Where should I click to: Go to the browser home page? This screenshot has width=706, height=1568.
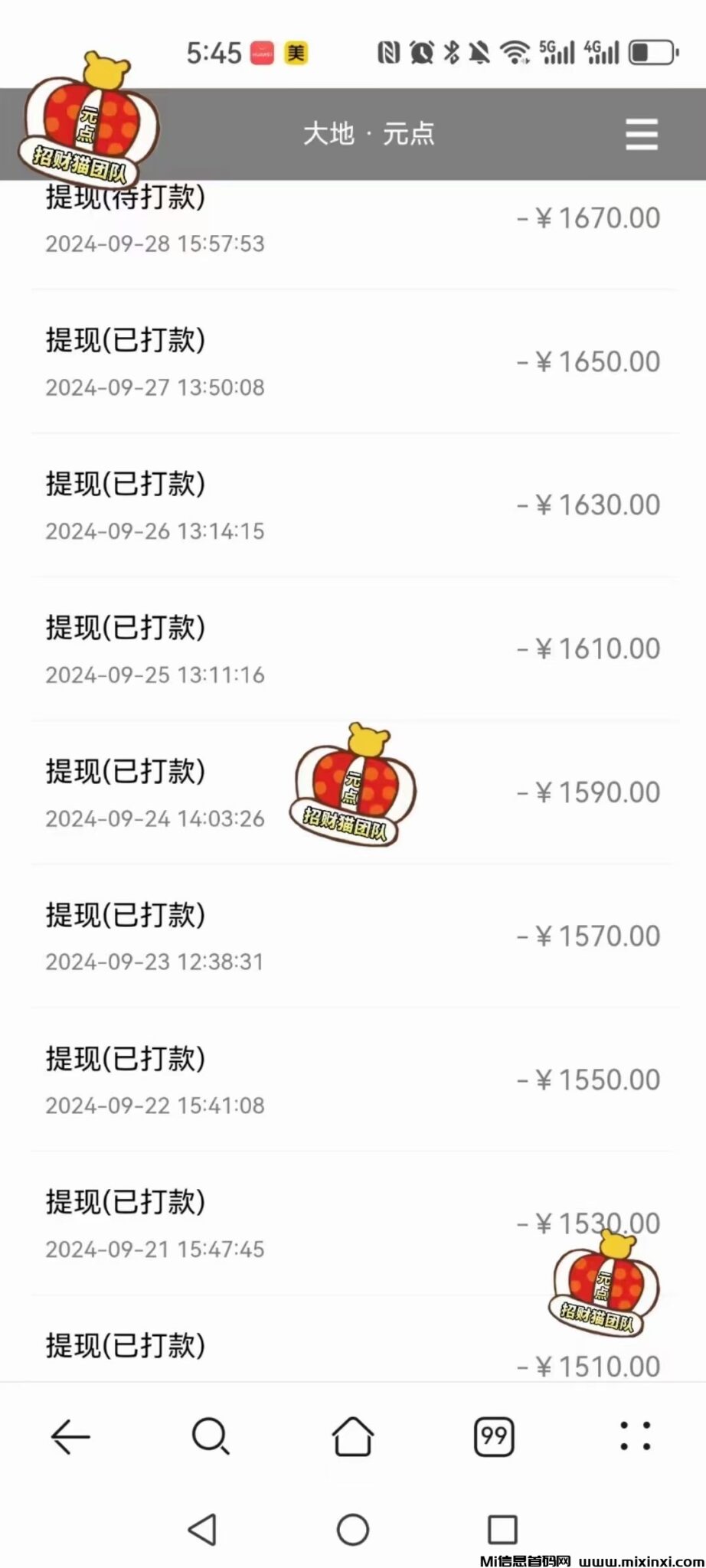click(352, 1436)
